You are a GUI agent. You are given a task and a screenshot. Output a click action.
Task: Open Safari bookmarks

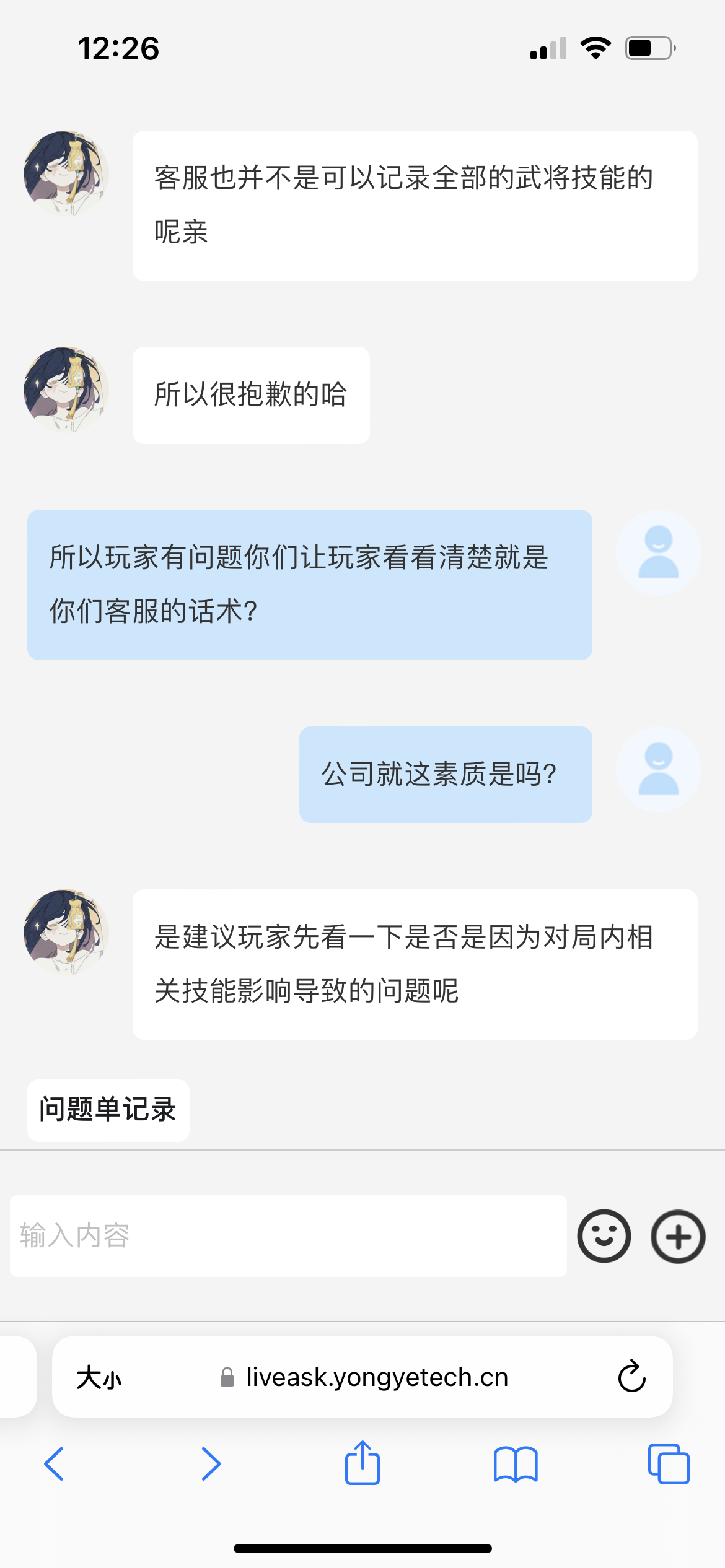point(516,1464)
